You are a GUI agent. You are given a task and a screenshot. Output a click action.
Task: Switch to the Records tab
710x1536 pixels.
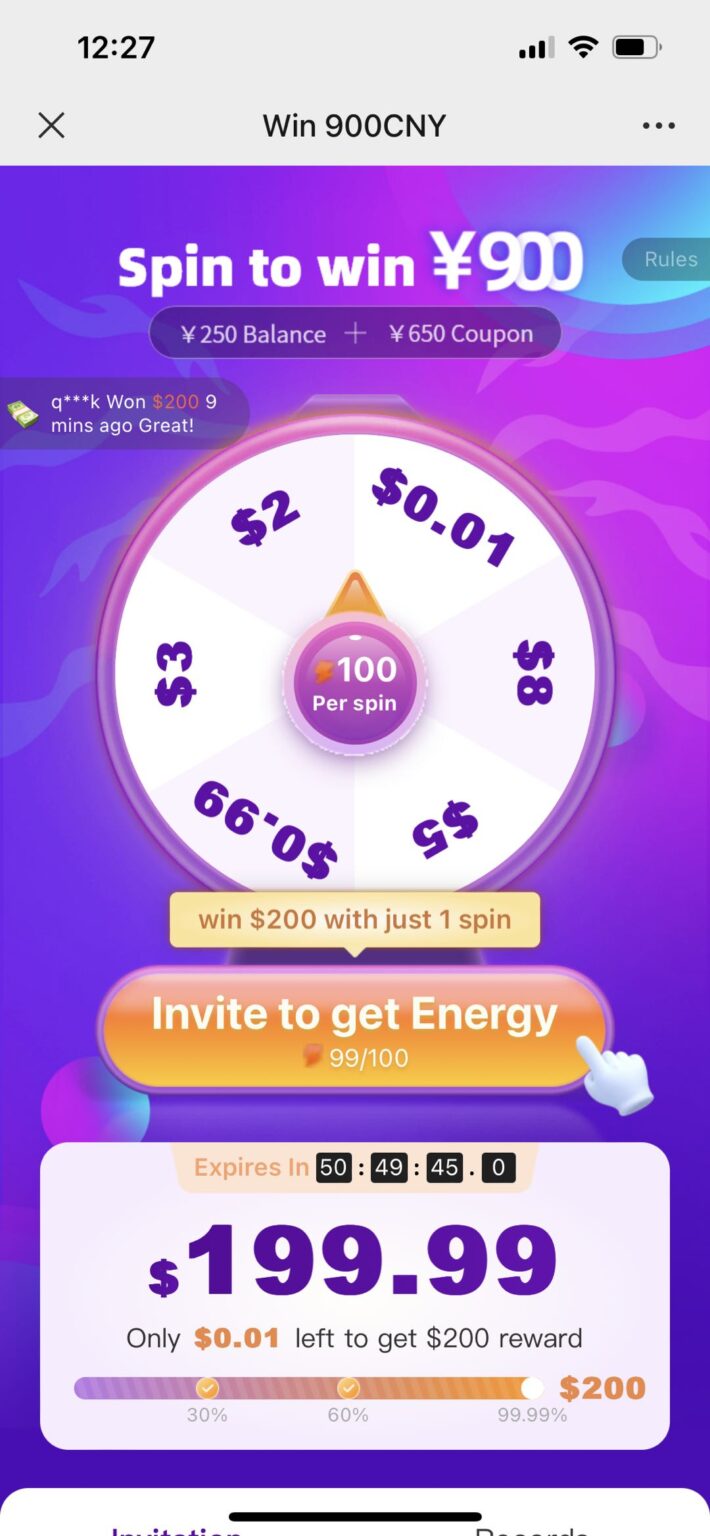[530, 1527]
